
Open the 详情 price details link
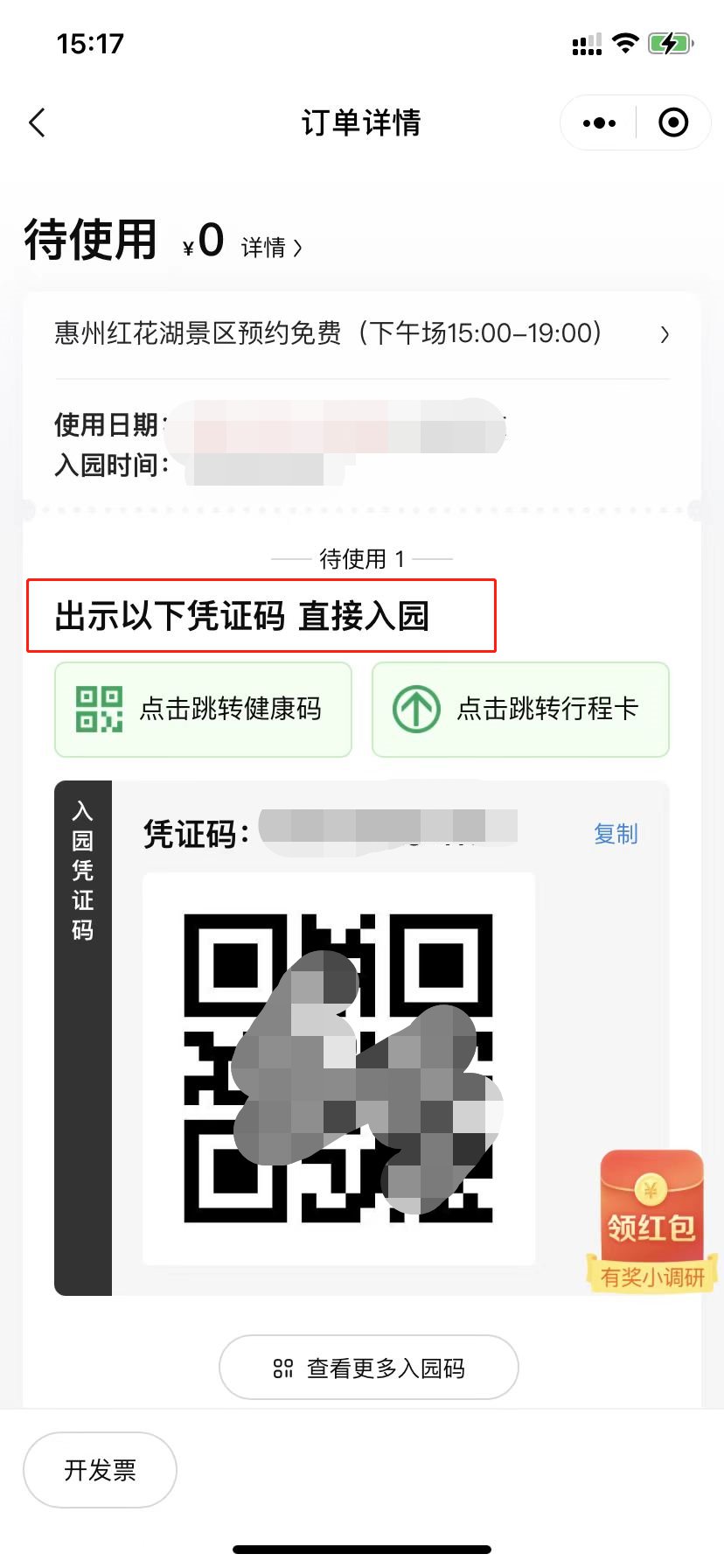[x=271, y=248]
